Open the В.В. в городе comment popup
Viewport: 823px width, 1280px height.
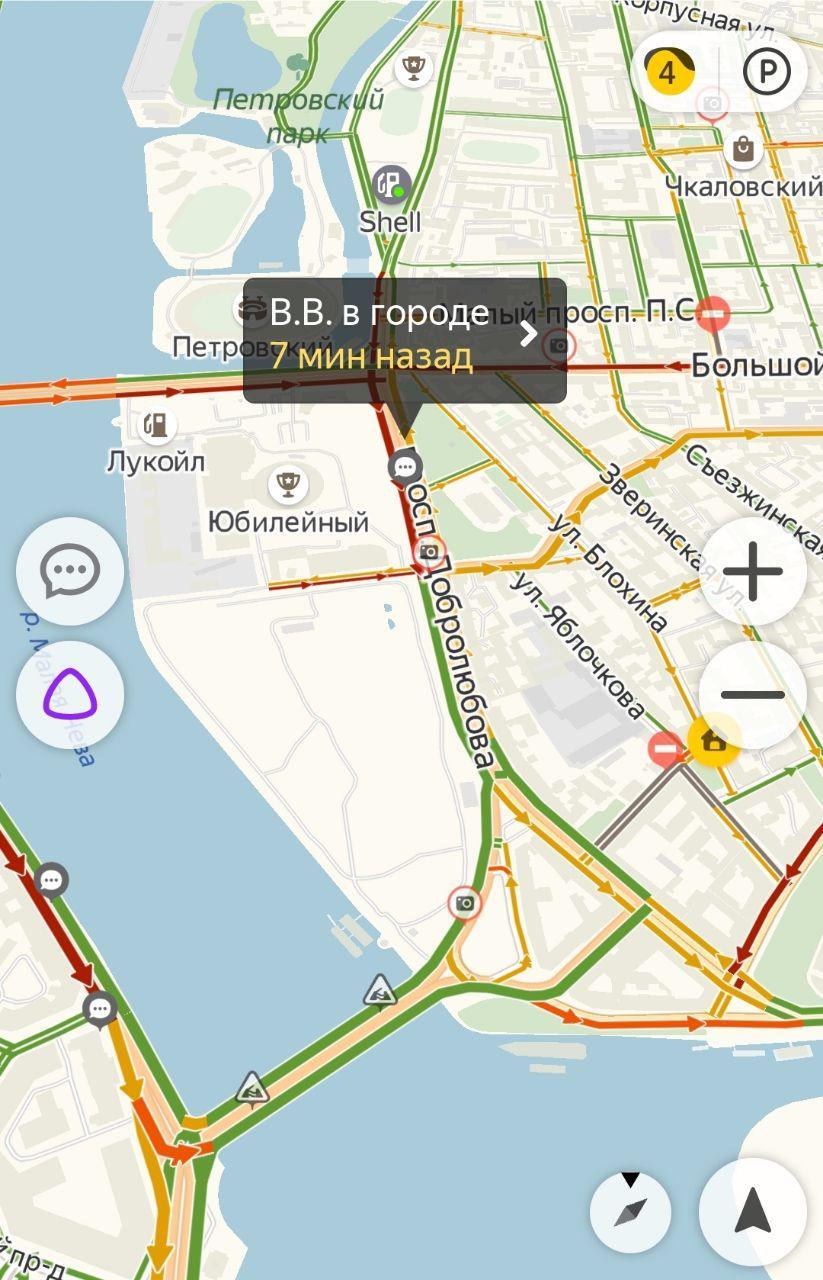(405, 340)
